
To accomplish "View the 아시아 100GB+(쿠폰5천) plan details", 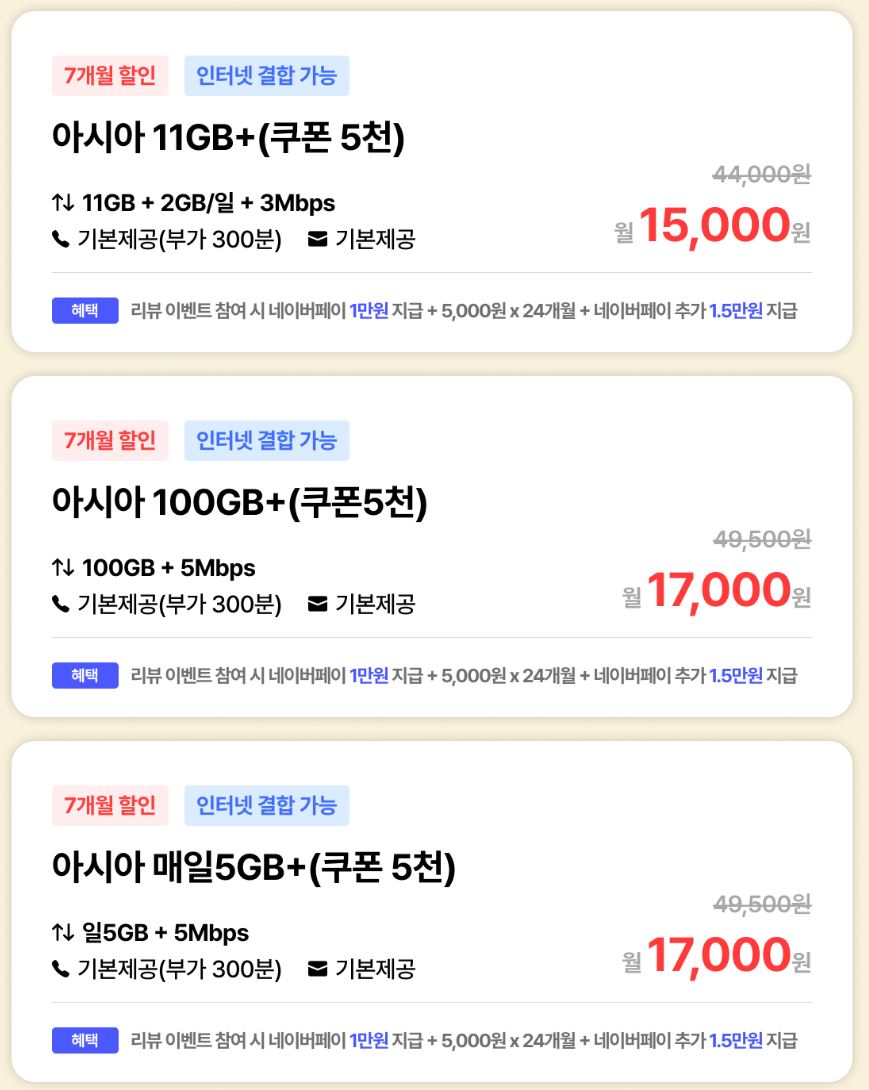I will (240, 502).
